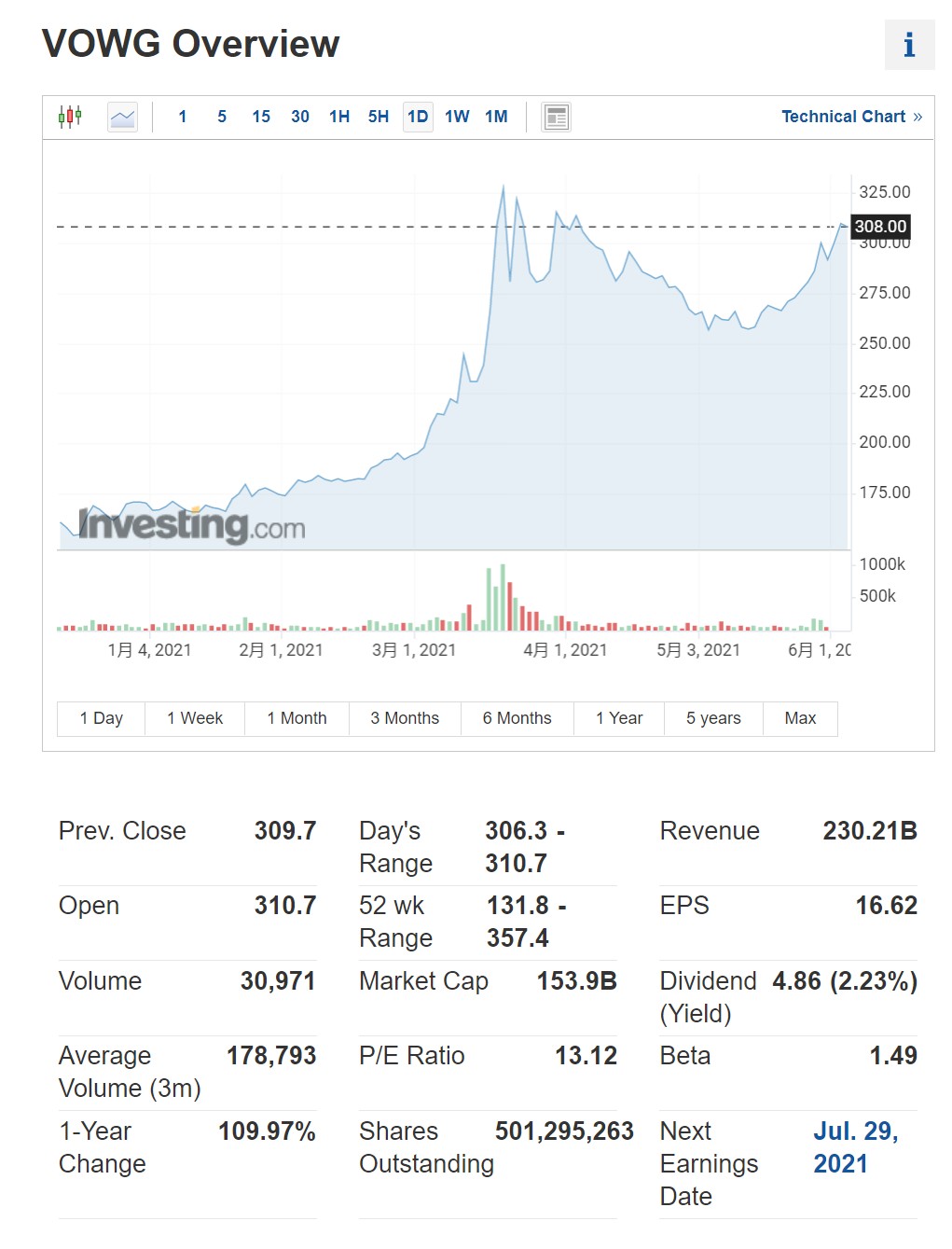Select the 15 minute interval
Viewport: 952px width, 1249px height.
pyautogui.click(x=261, y=117)
